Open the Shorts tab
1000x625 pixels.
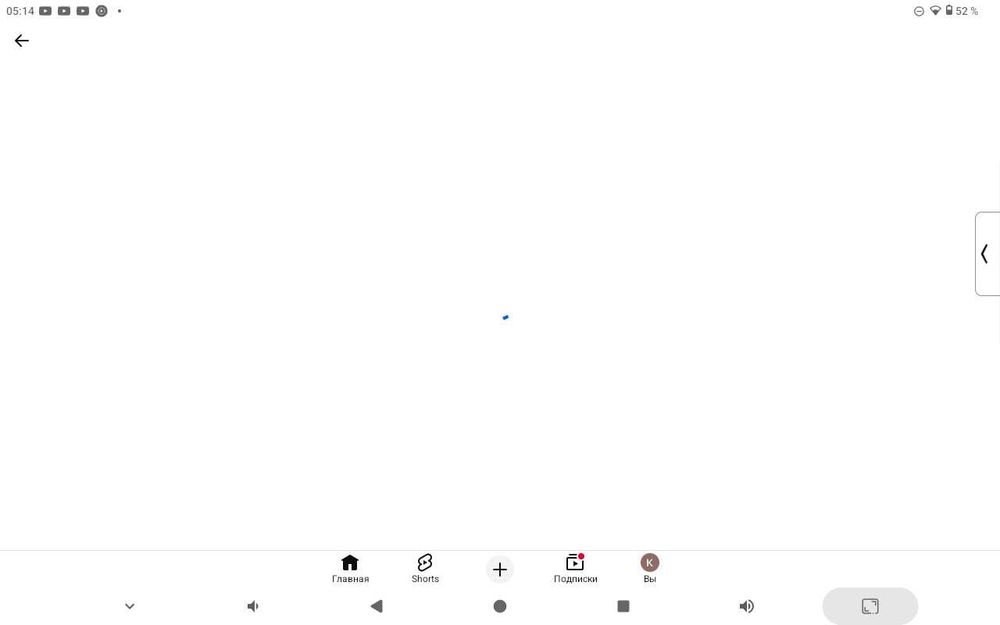click(x=425, y=568)
